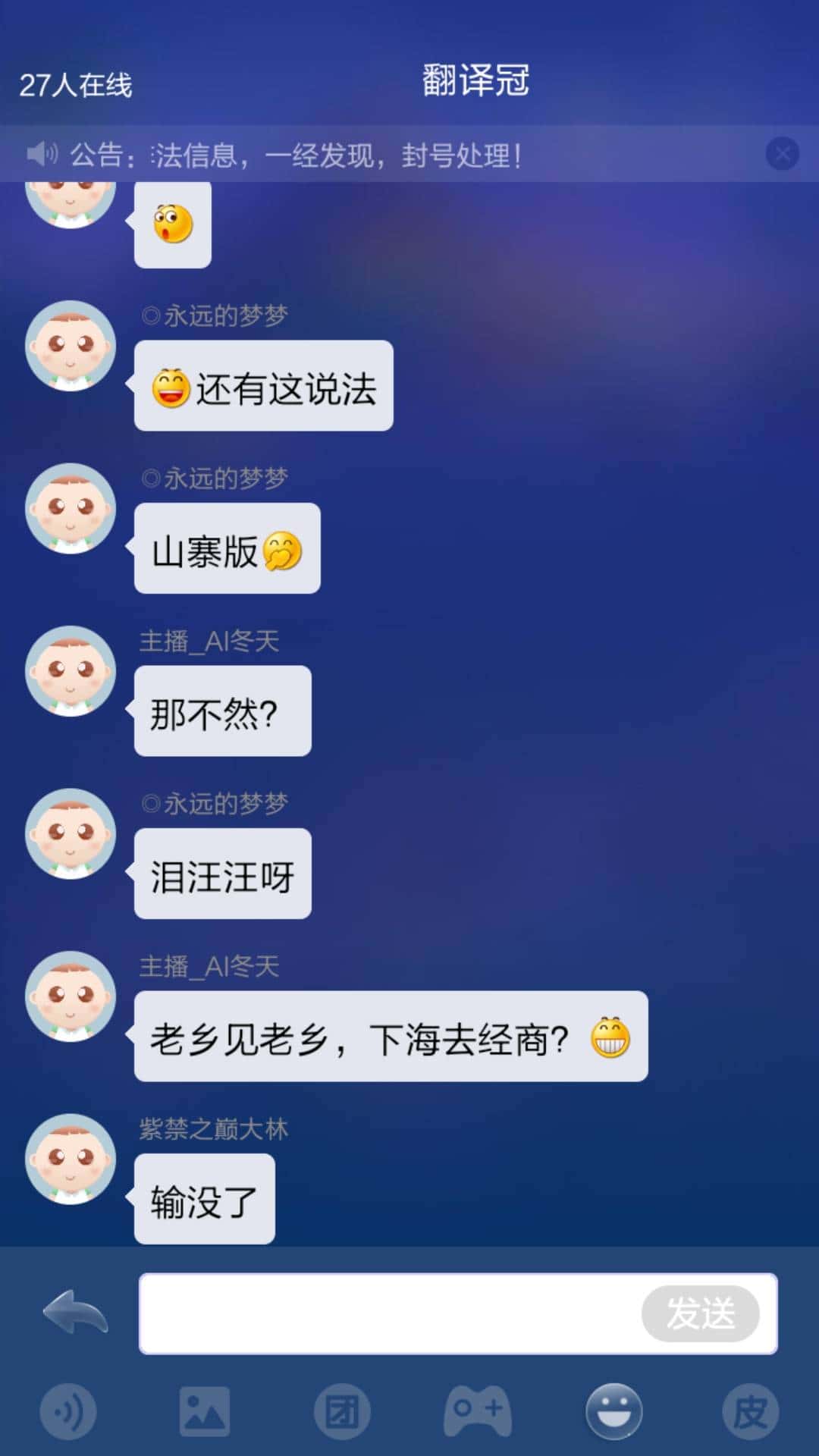Open 主播_AI冬天's username
Image resolution: width=819 pixels, height=1456 pixels.
pos(207,642)
